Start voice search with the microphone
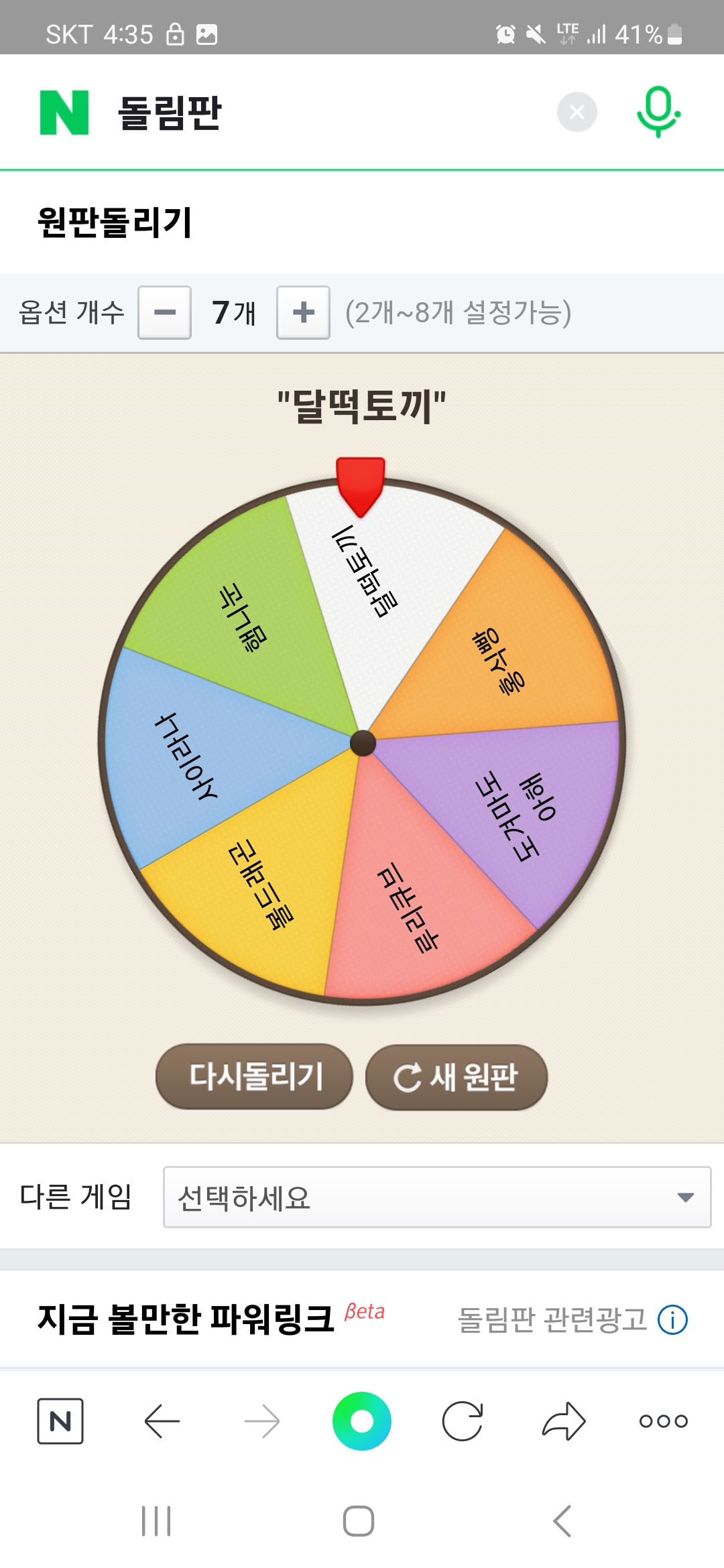The image size is (724, 1568). pyautogui.click(x=658, y=112)
